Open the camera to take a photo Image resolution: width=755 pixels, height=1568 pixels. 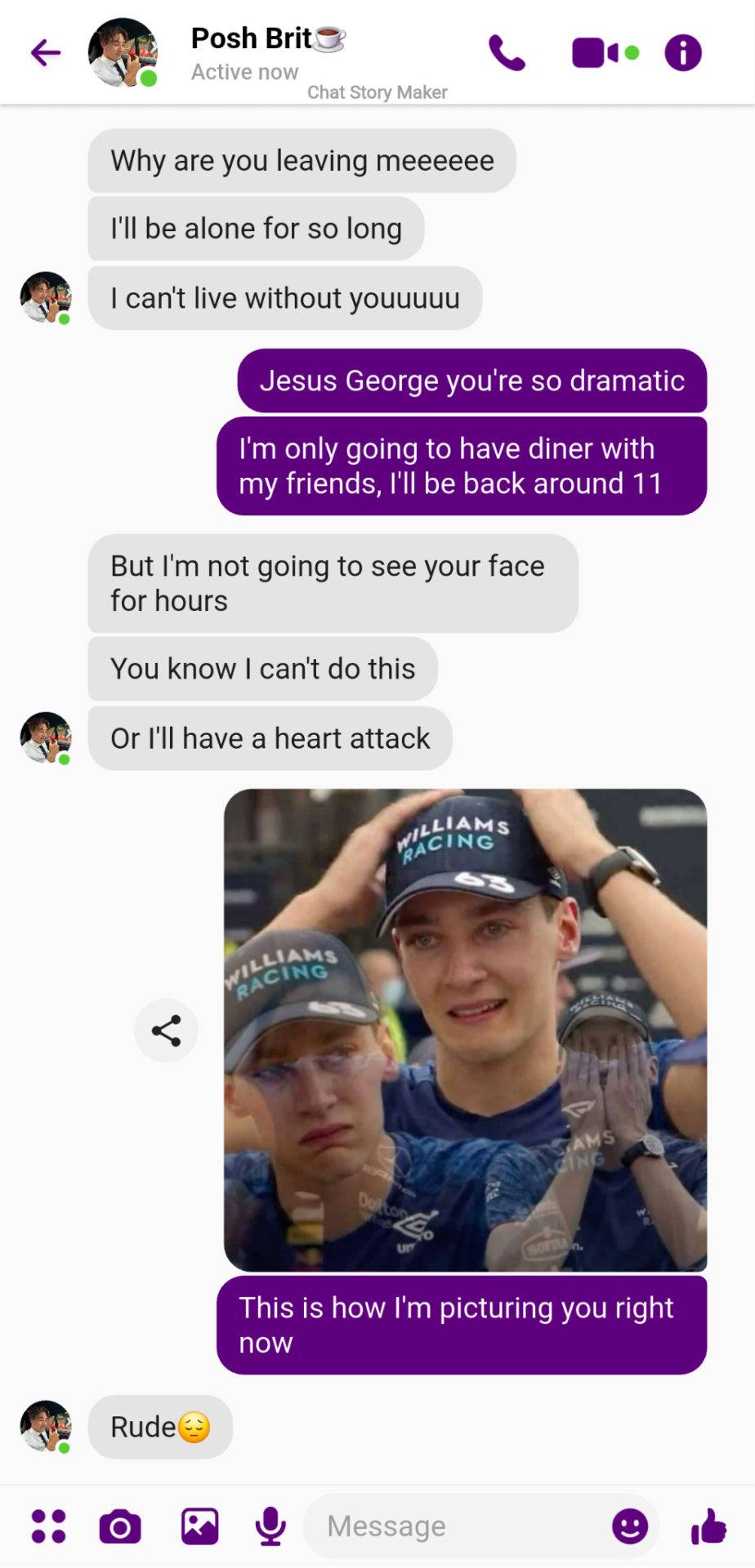[120, 1526]
